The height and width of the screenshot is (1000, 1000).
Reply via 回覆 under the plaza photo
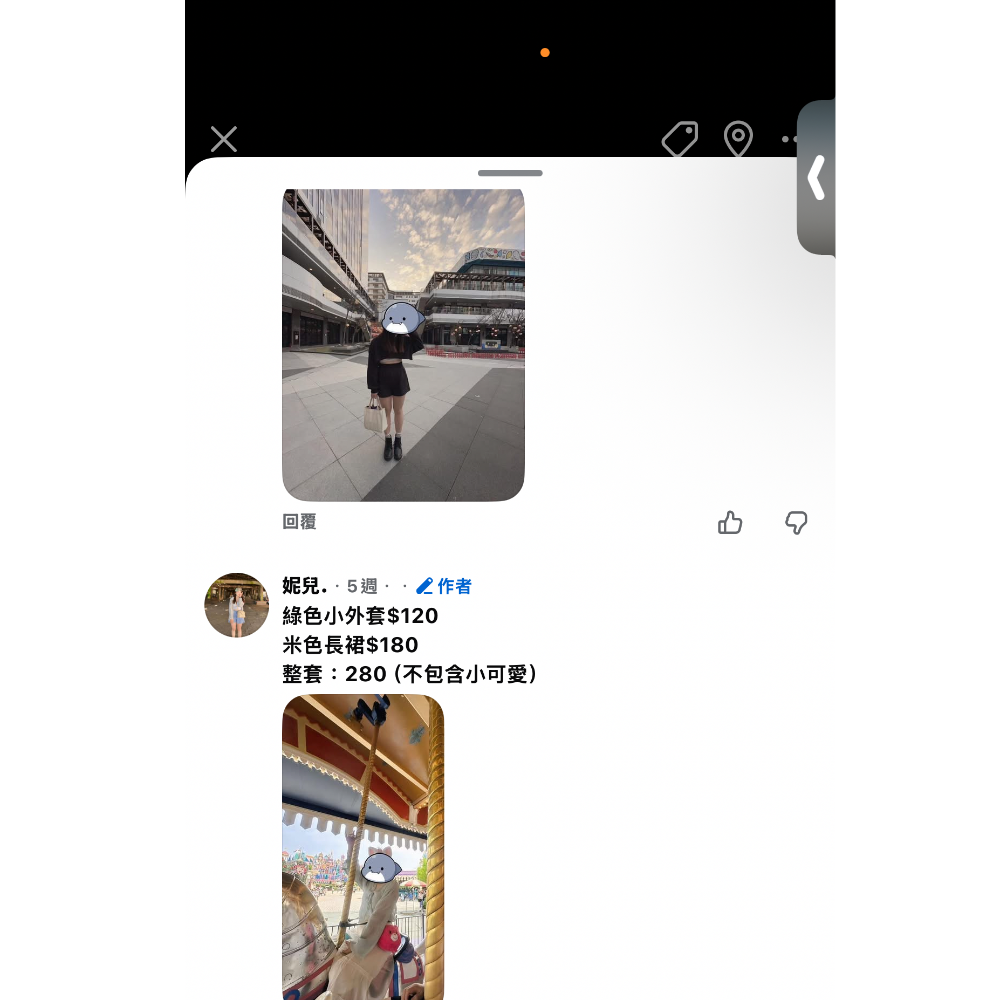tap(299, 522)
